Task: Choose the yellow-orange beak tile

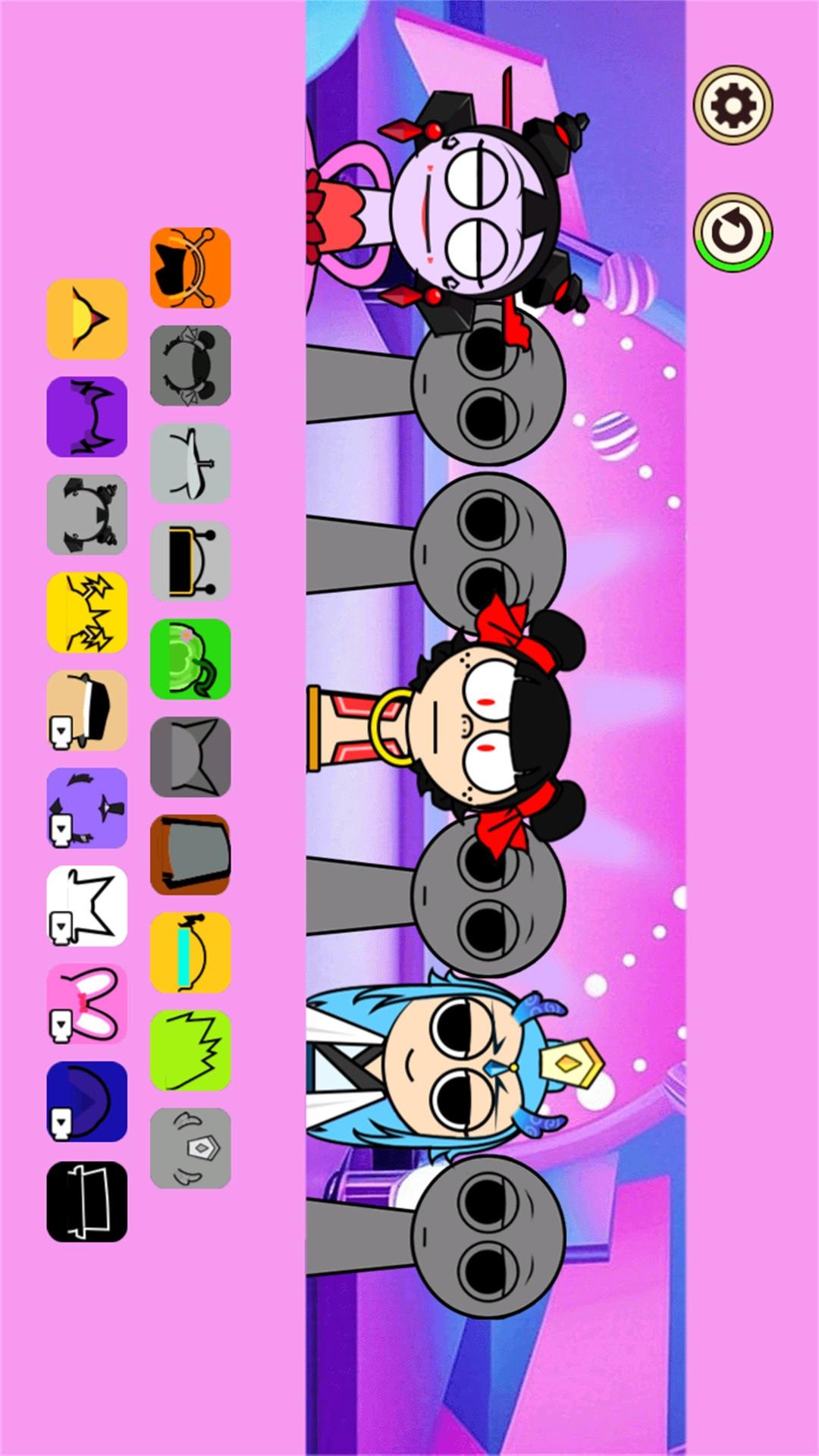Action: (x=87, y=318)
